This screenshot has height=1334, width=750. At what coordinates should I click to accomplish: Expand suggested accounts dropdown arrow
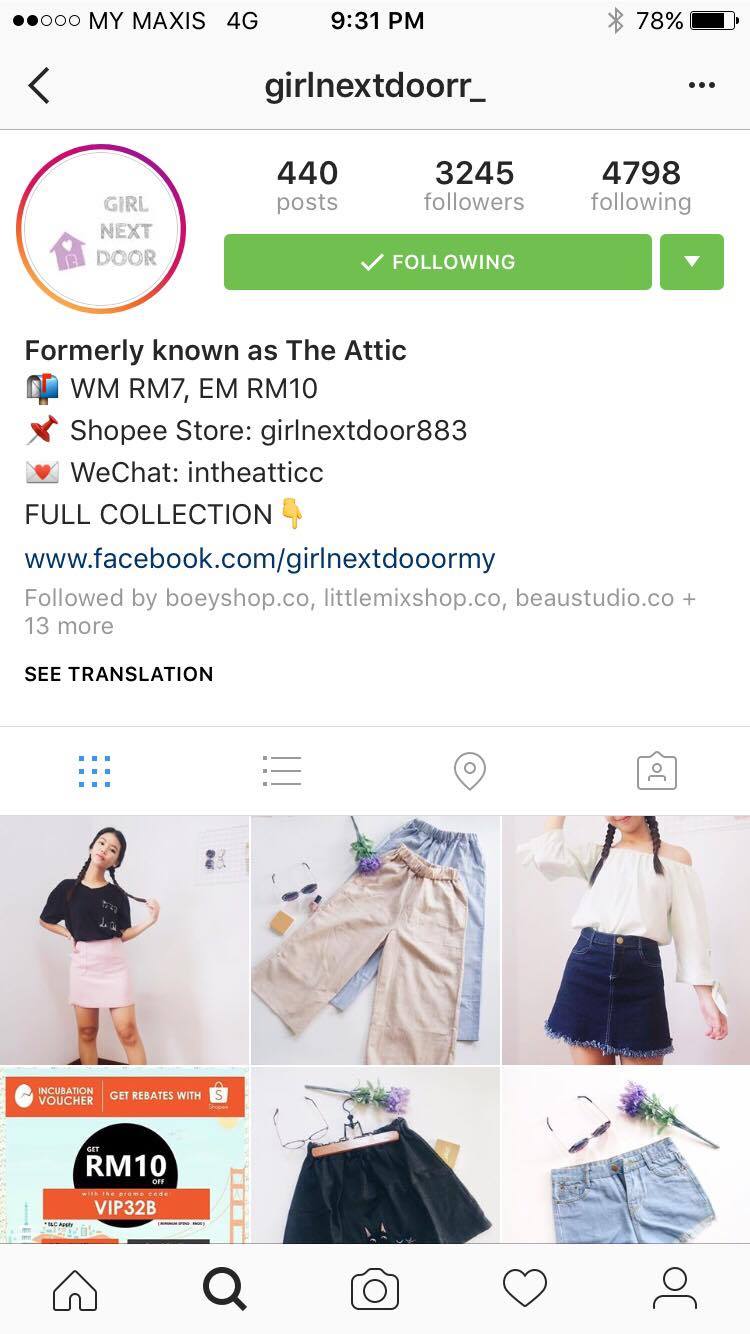(691, 262)
